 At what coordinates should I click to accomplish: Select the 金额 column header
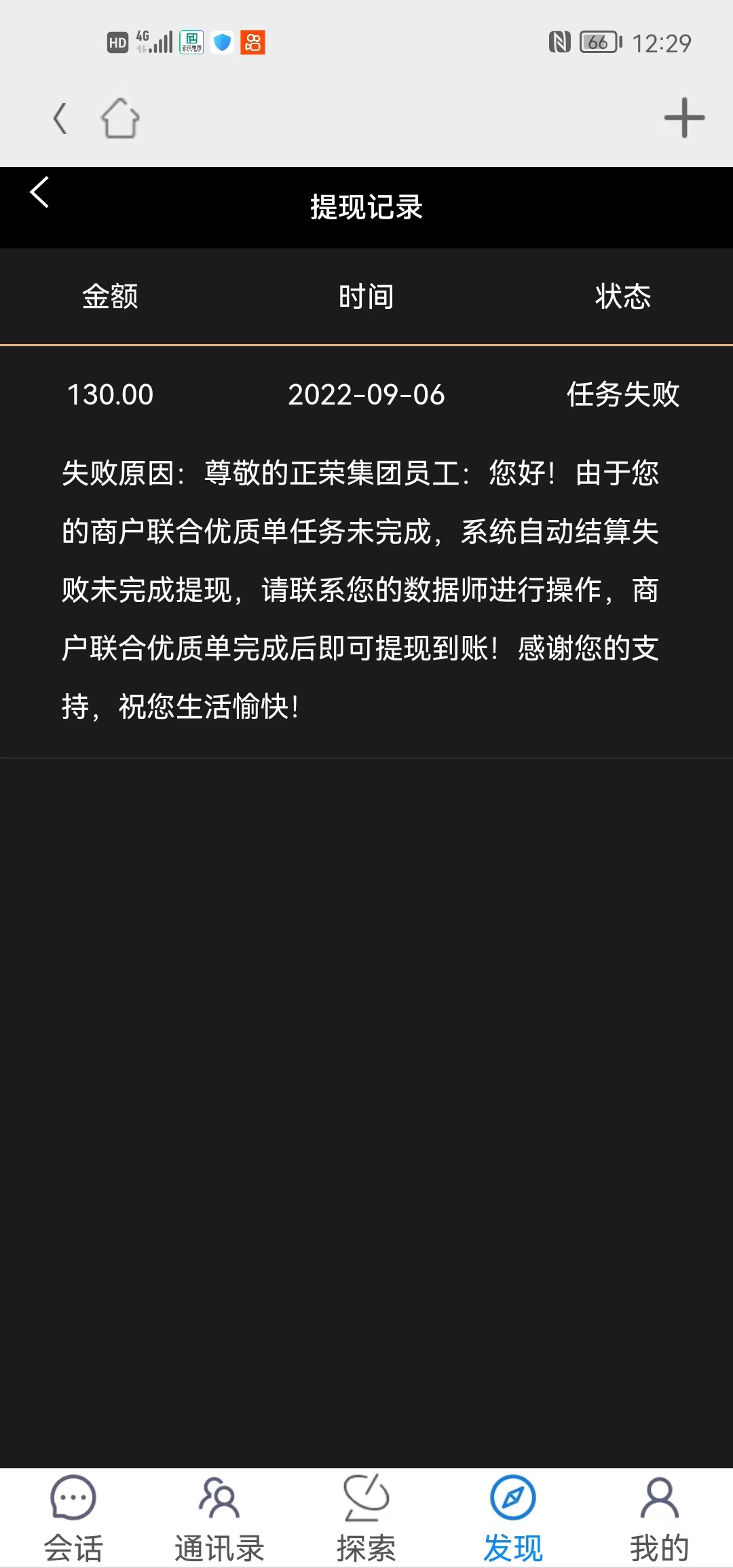click(110, 296)
